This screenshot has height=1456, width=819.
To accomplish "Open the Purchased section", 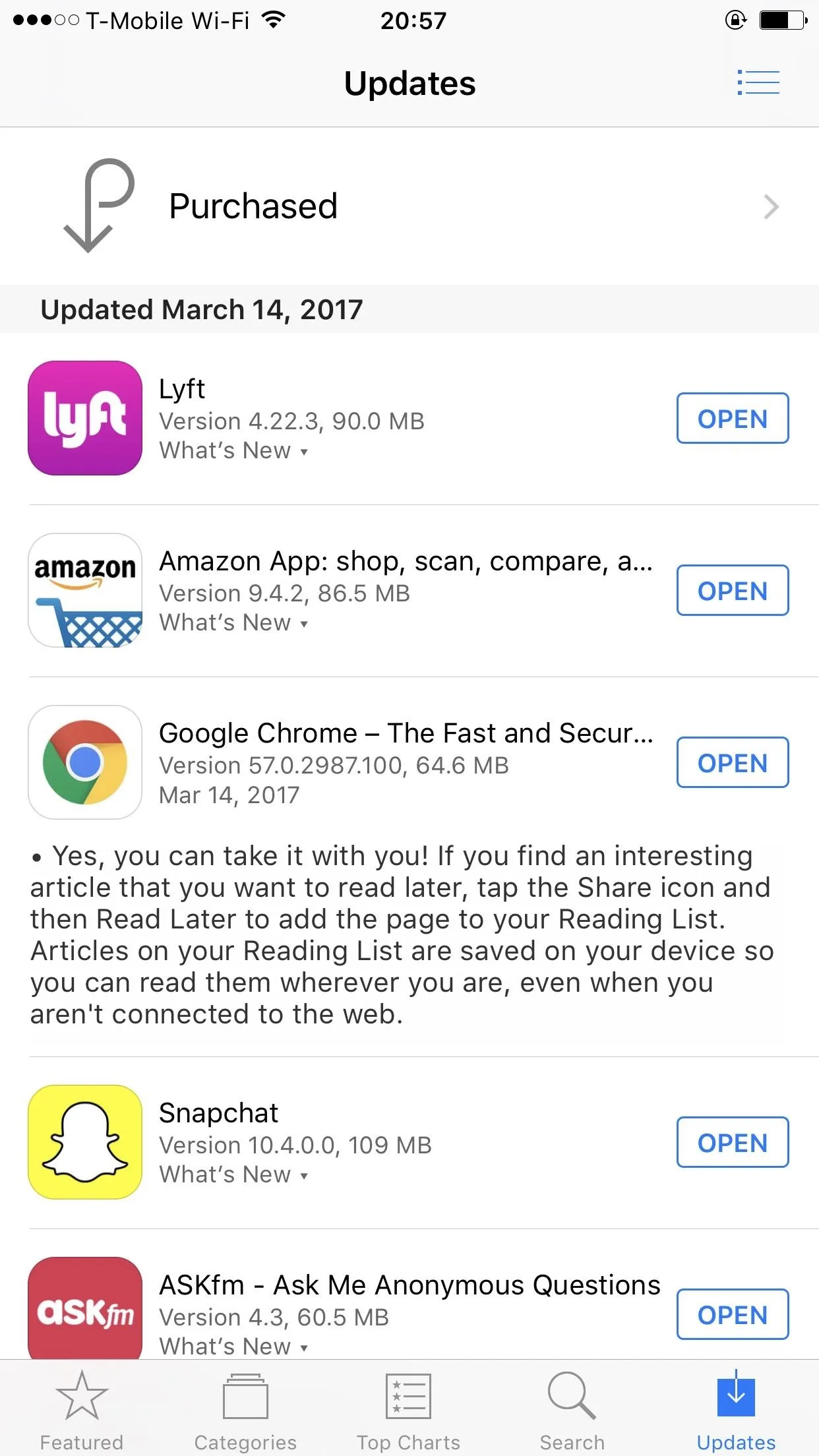I will pyautogui.click(x=409, y=206).
